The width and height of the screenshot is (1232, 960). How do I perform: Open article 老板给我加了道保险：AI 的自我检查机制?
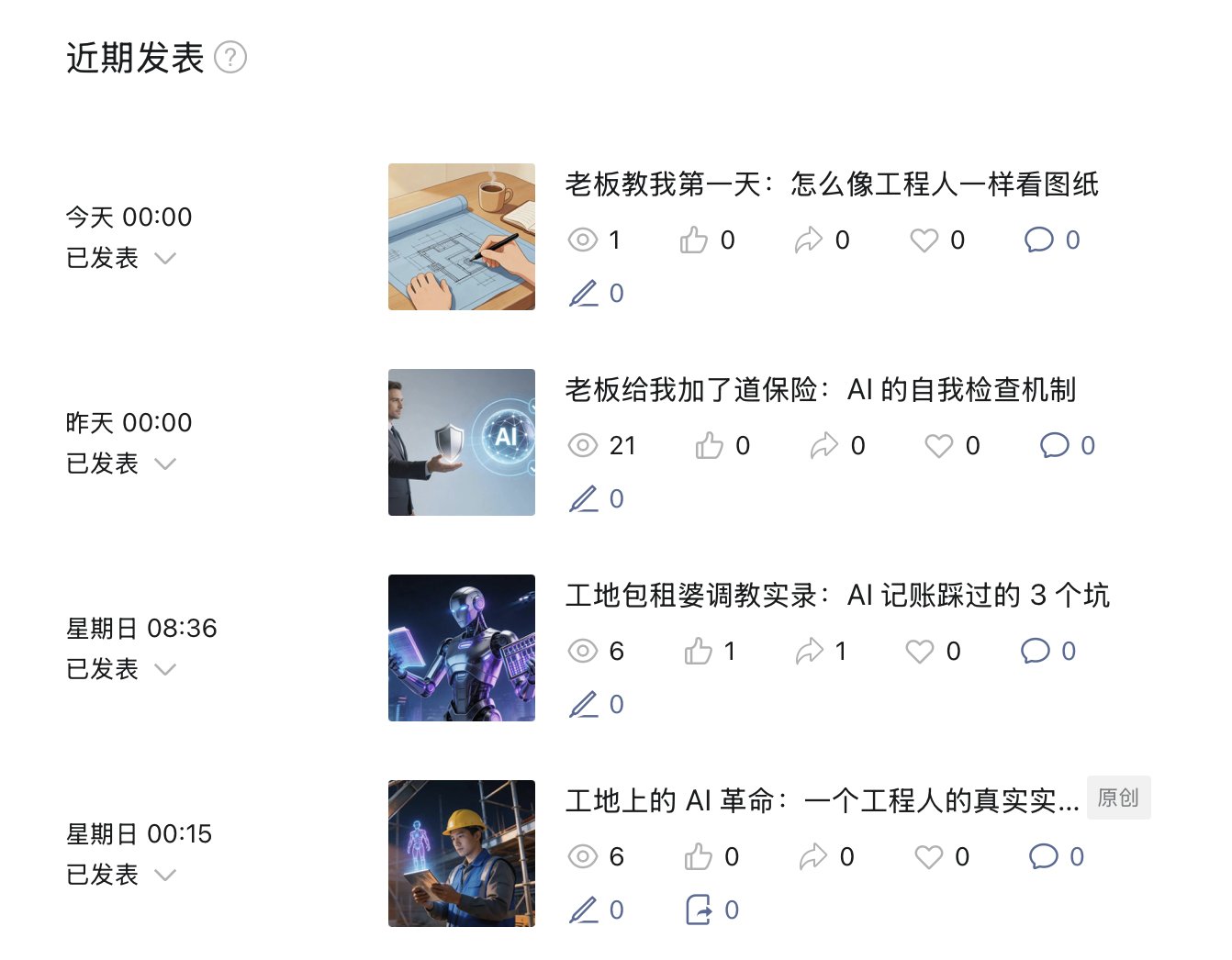[x=820, y=390]
